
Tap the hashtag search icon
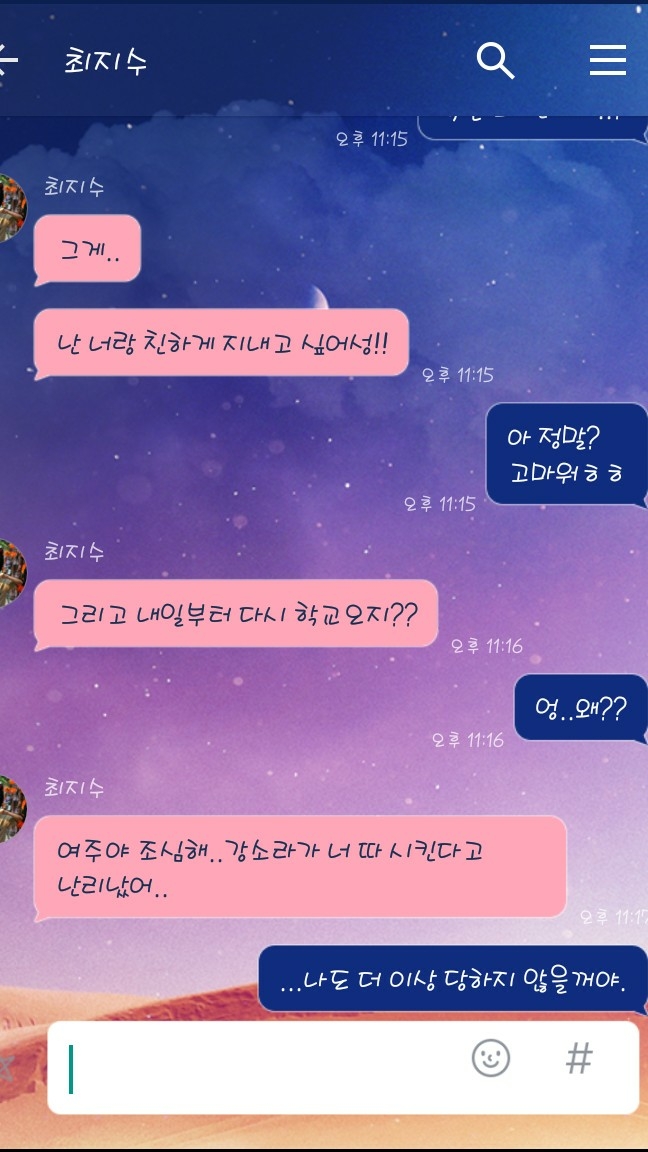click(x=579, y=1058)
